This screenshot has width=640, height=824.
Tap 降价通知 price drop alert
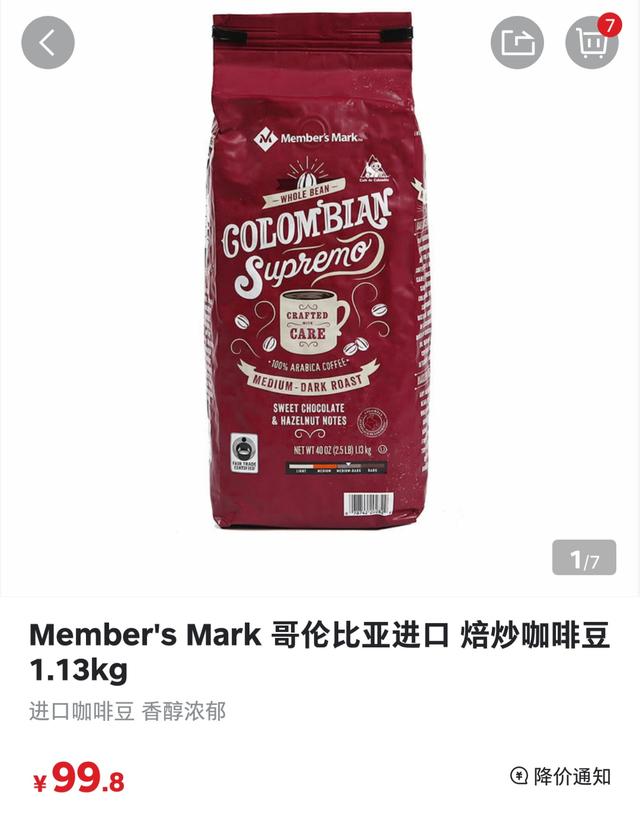pyautogui.click(x=560, y=776)
